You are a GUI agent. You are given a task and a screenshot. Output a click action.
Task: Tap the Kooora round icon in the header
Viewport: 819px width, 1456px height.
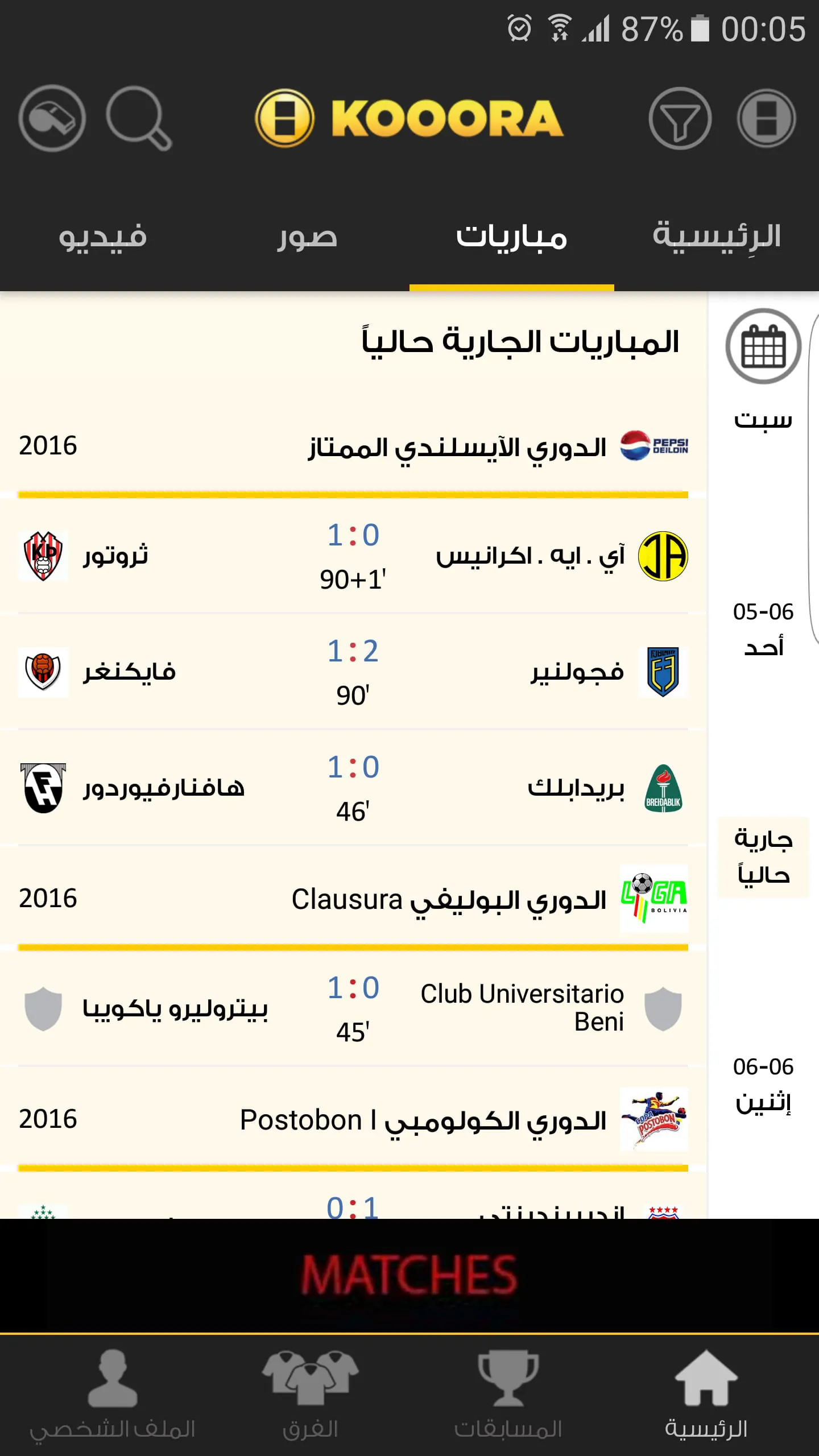point(766,118)
